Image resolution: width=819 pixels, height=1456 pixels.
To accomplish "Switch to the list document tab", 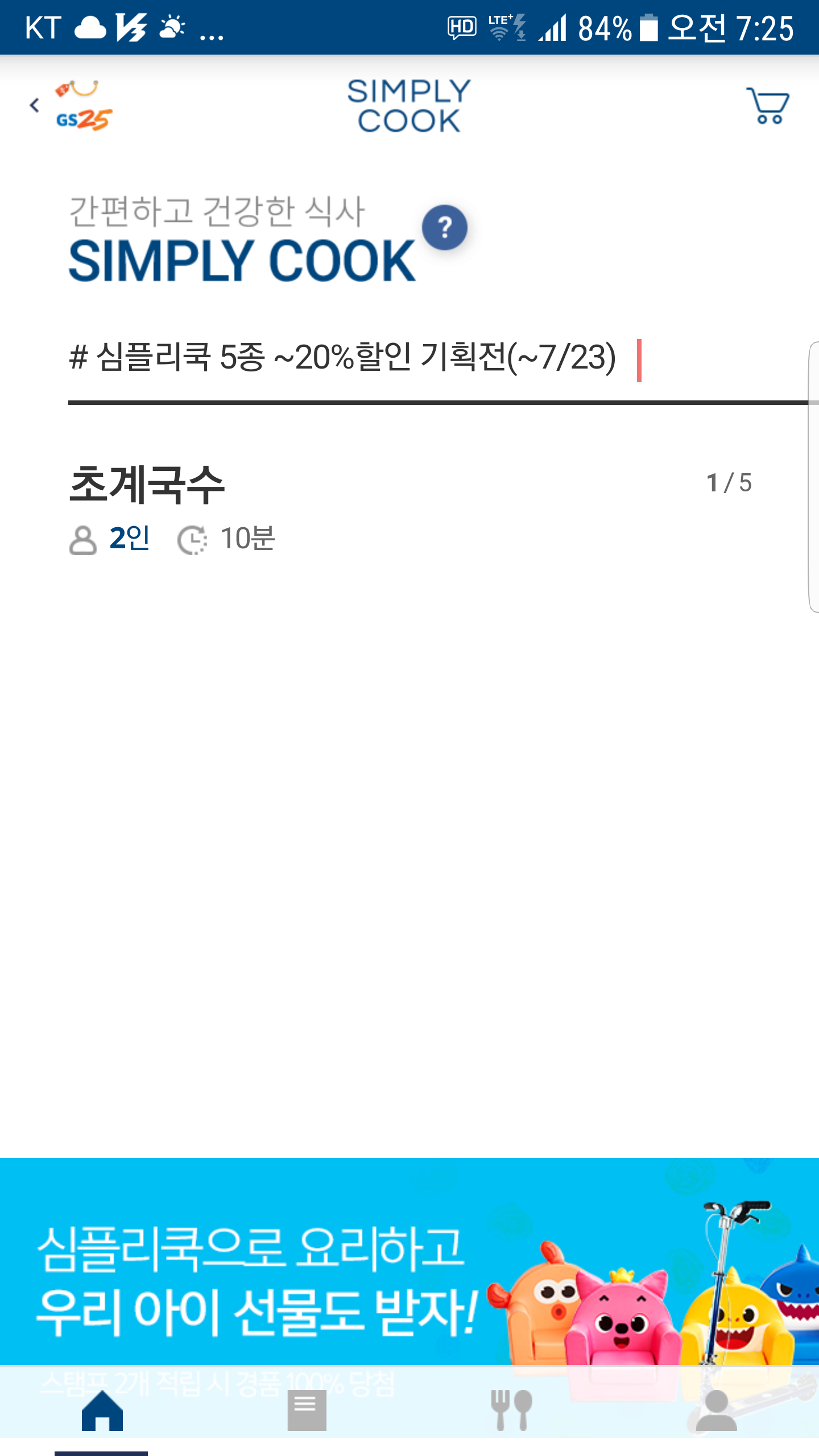I will click(307, 1410).
